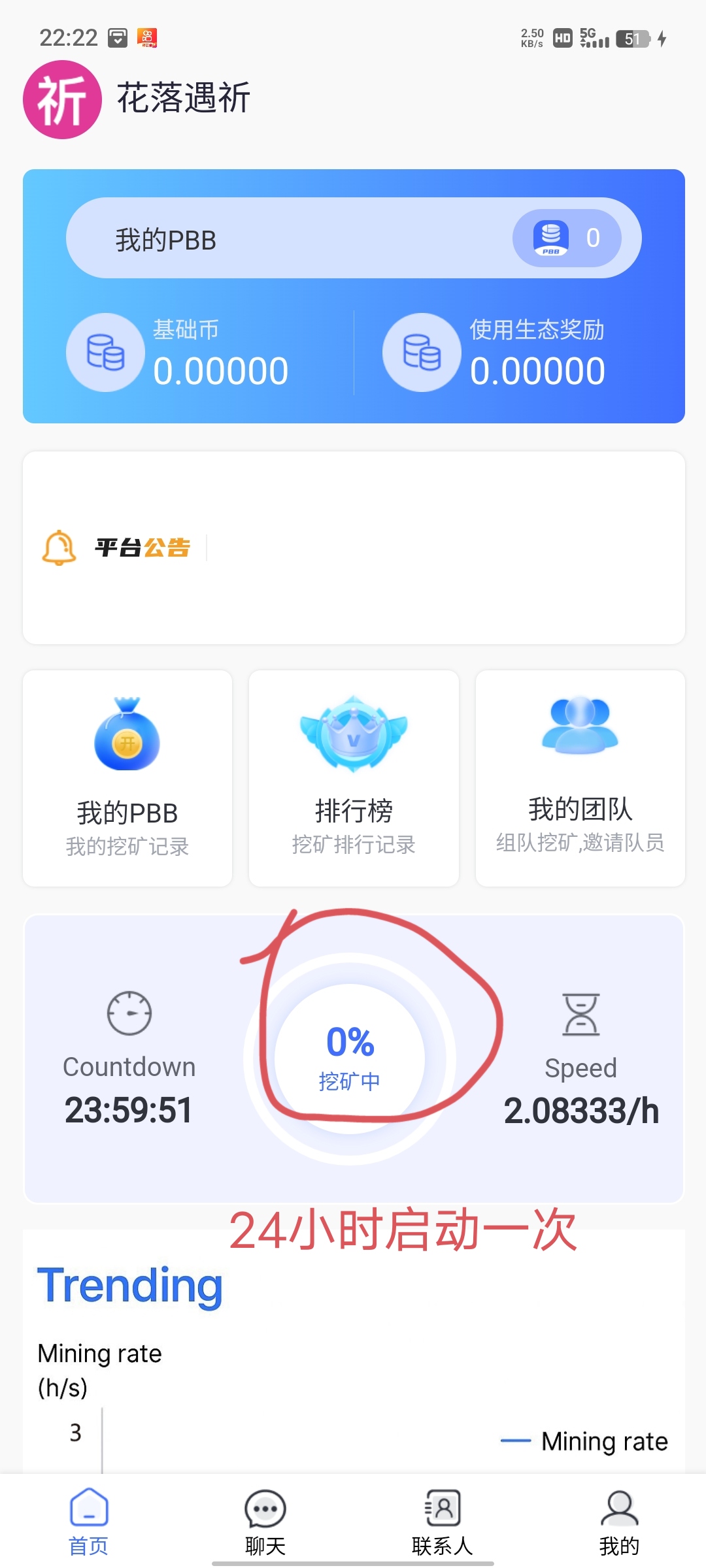Viewport: 706px width, 1568px height.
Task: Open the 我的团队 team card
Action: (x=580, y=778)
